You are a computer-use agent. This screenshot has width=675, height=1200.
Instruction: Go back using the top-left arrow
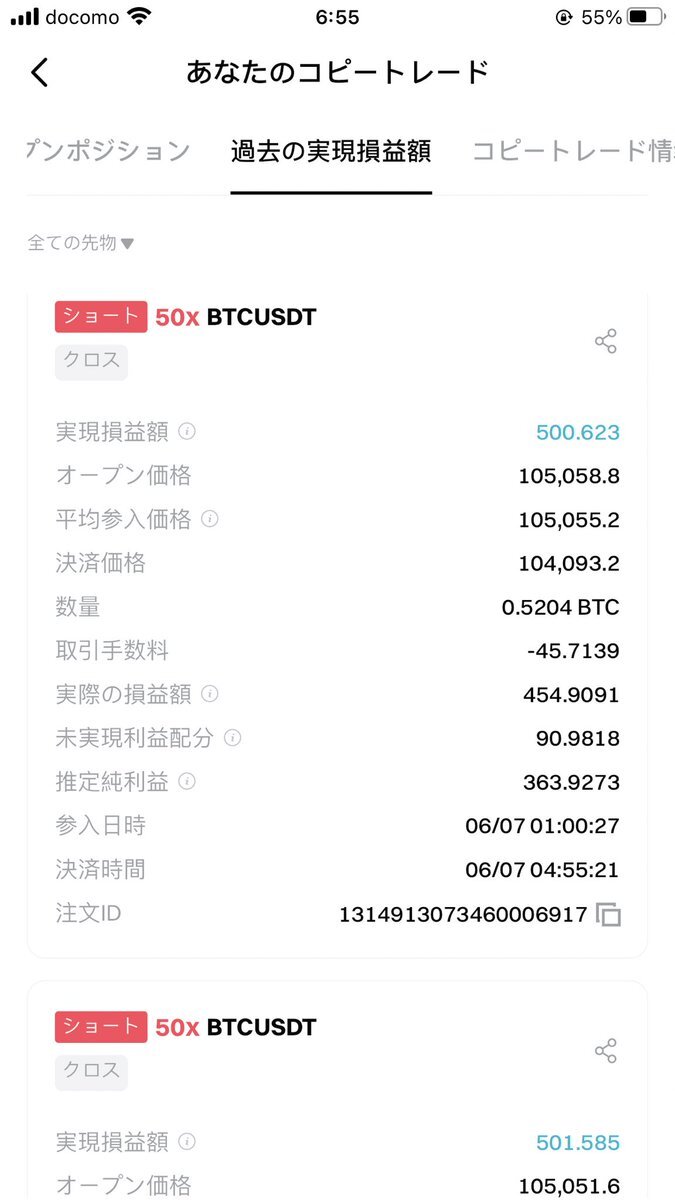coord(40,73)
